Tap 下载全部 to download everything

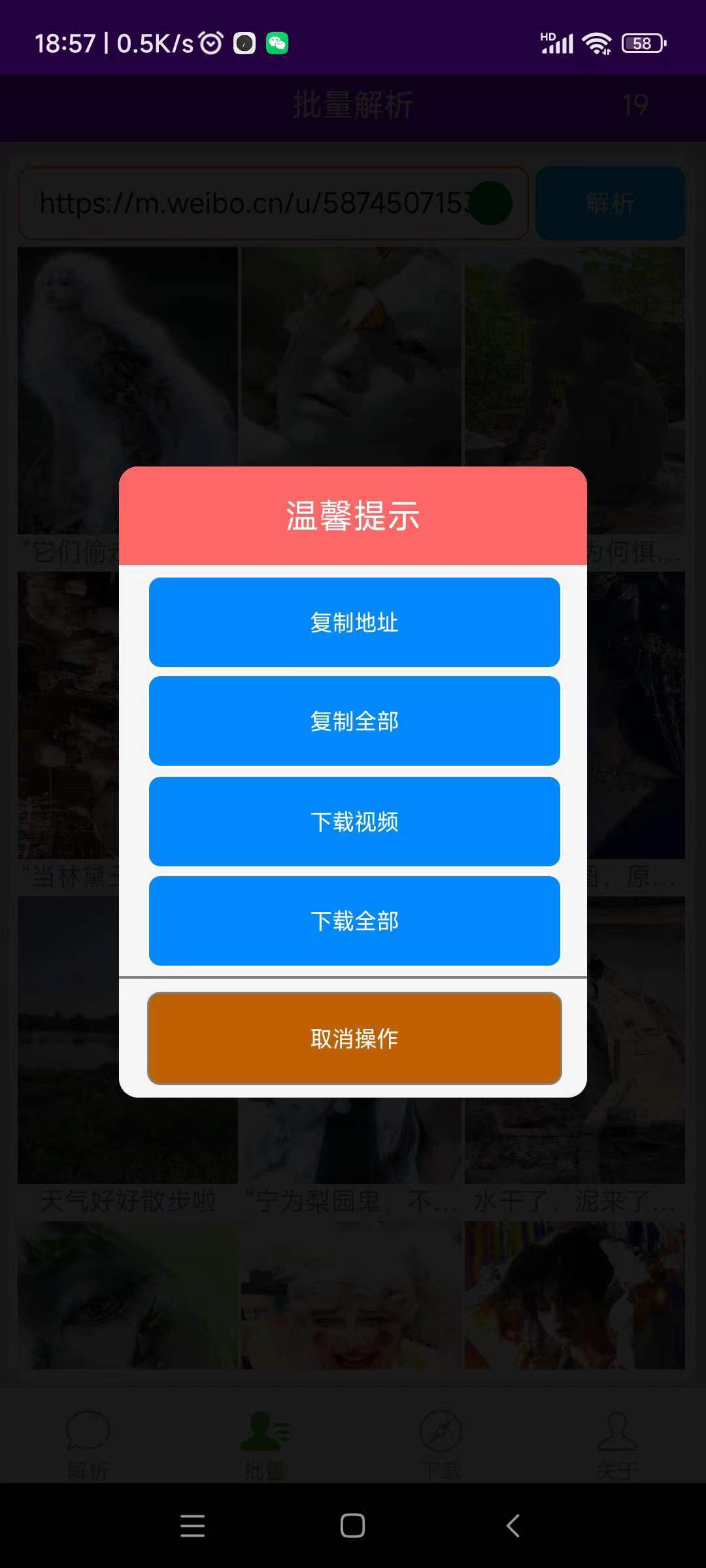click(353, 921)
